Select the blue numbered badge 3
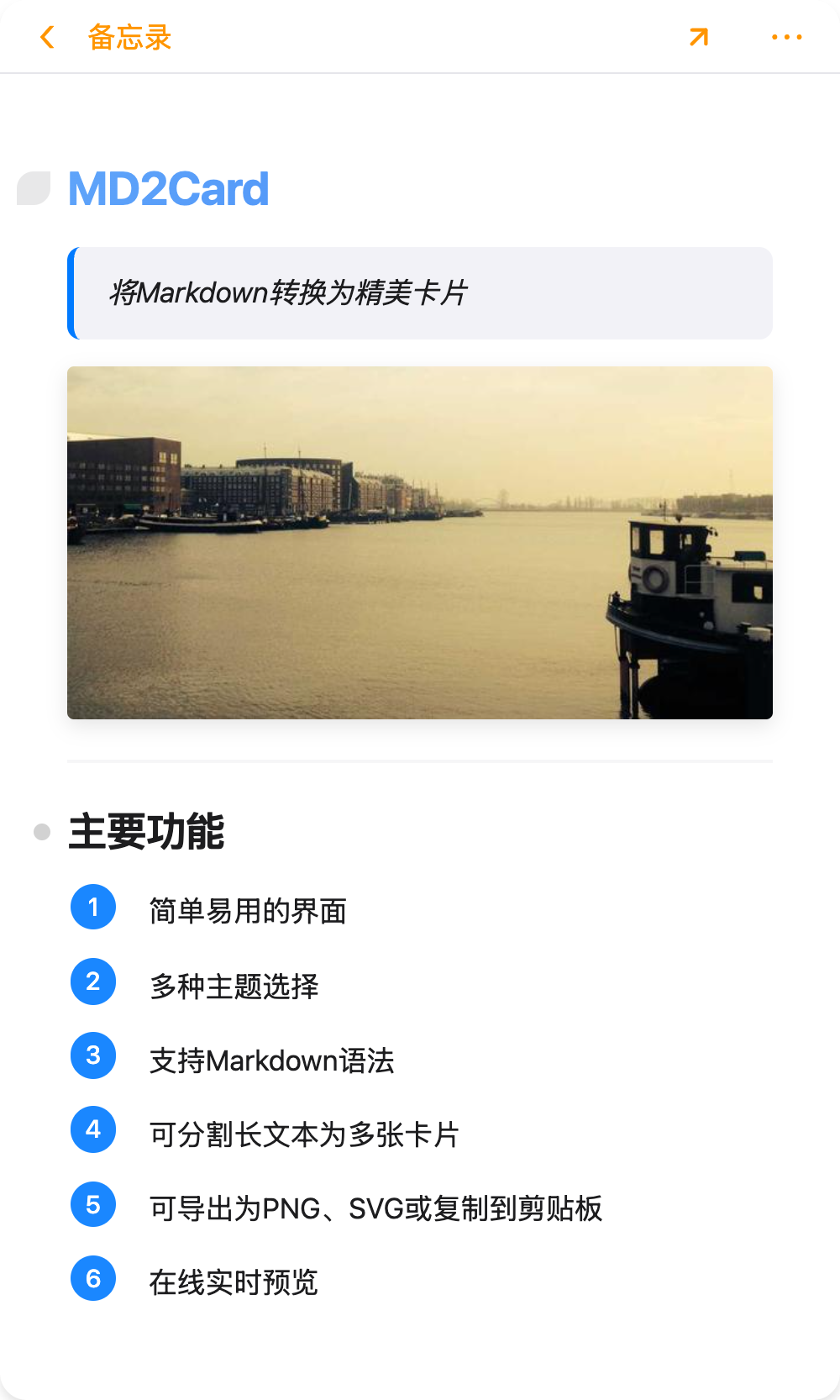Screen dimensions: 840x1400 click(93, 1055)
